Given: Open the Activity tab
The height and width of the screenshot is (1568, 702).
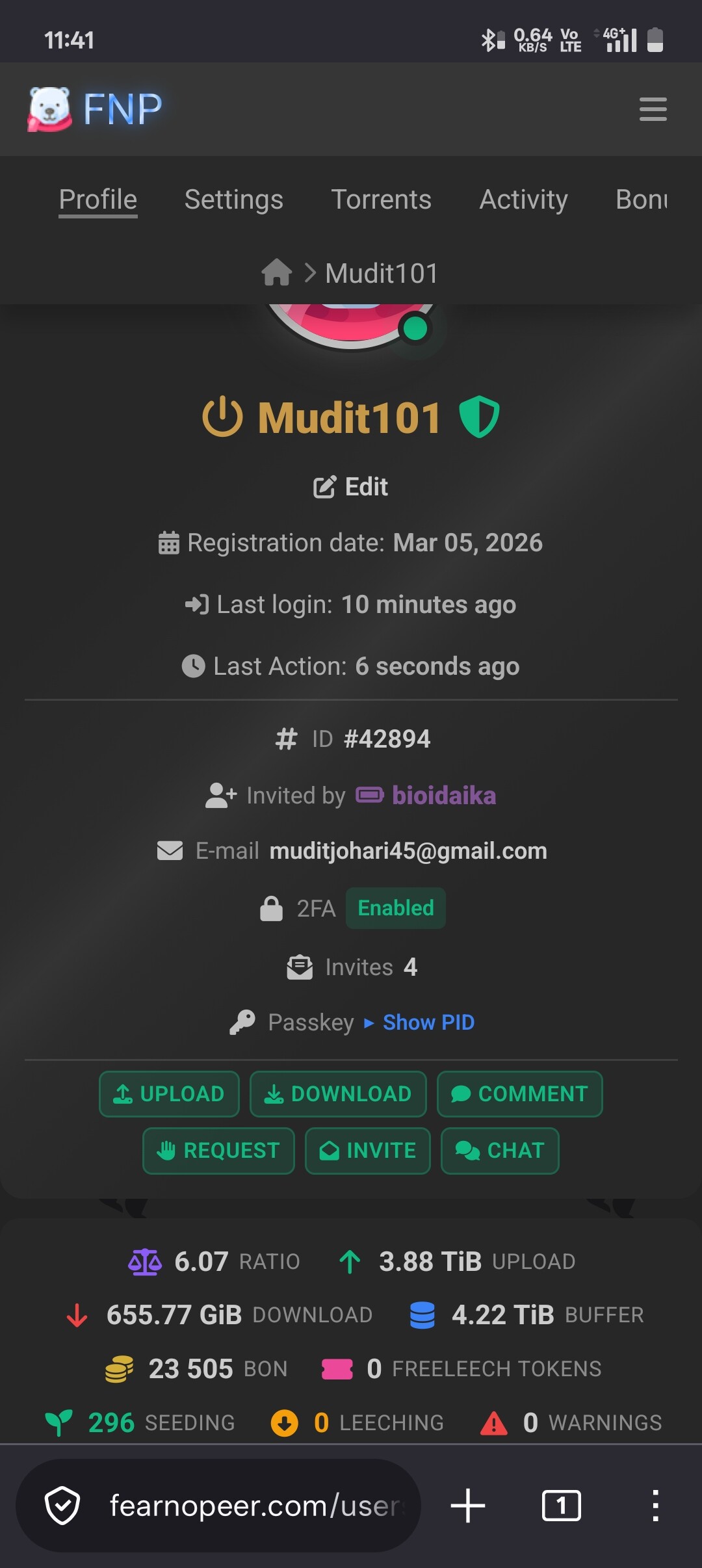Looking at the screenshot, I should click(523, 200).
